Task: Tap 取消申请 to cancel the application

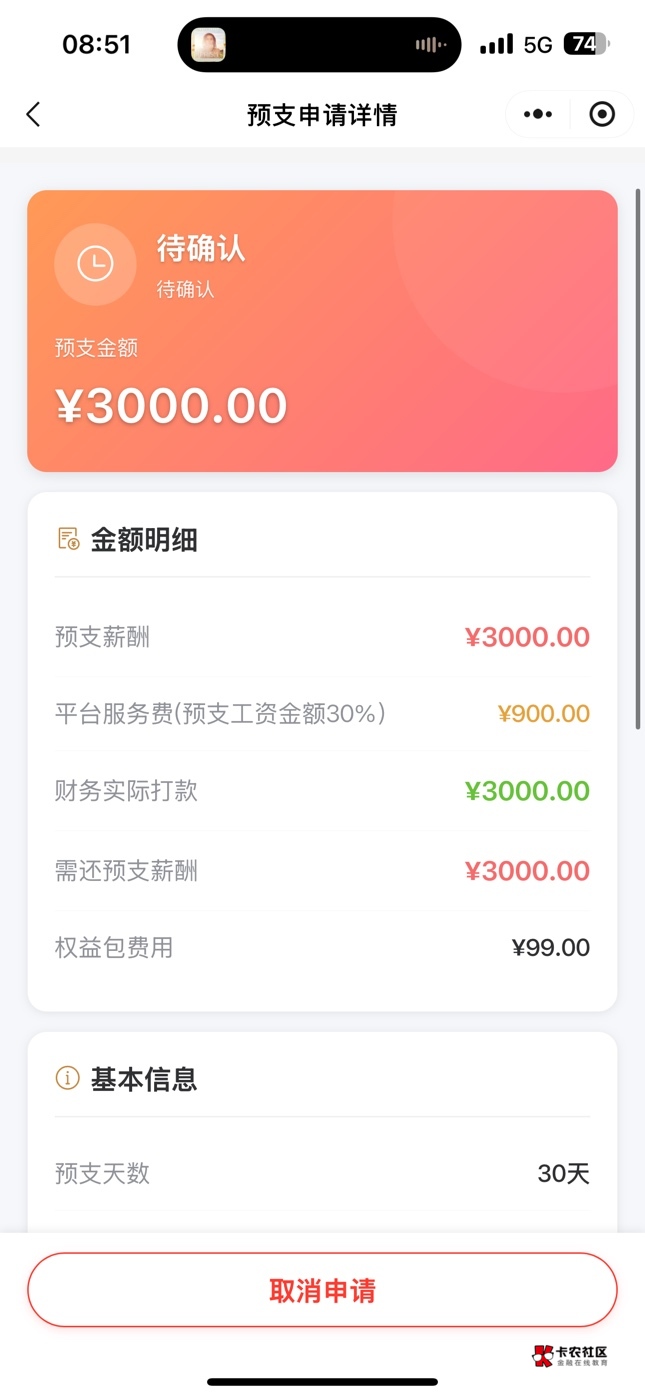Action: (322, 1291)
